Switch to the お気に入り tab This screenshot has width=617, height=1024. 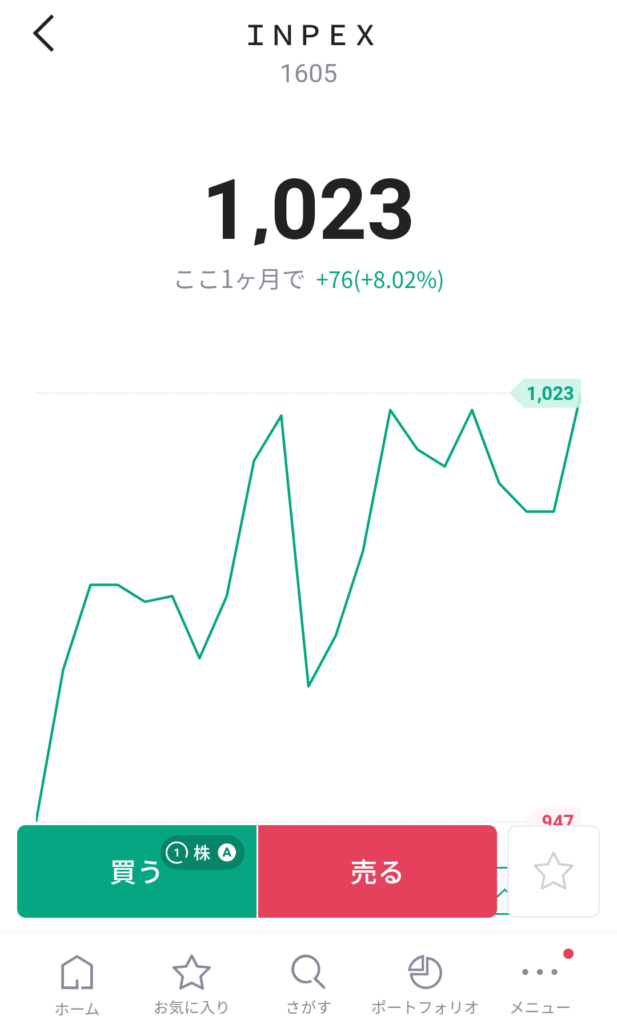click(x=191, y=985)
